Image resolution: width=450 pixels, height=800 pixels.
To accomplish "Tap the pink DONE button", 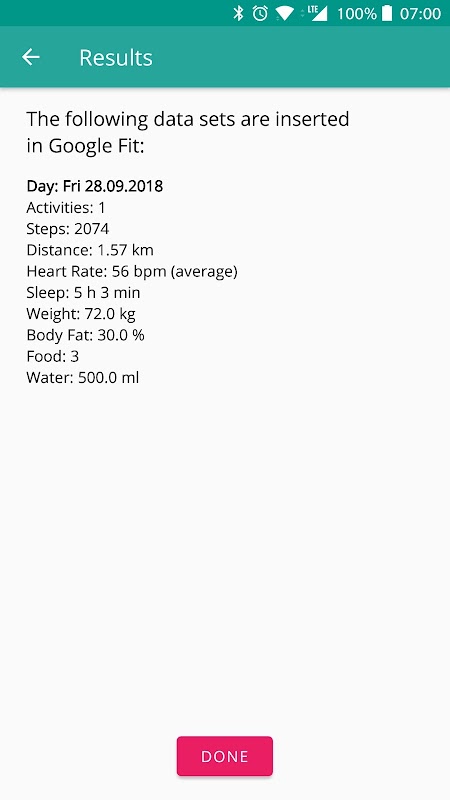I will [224, 756].
